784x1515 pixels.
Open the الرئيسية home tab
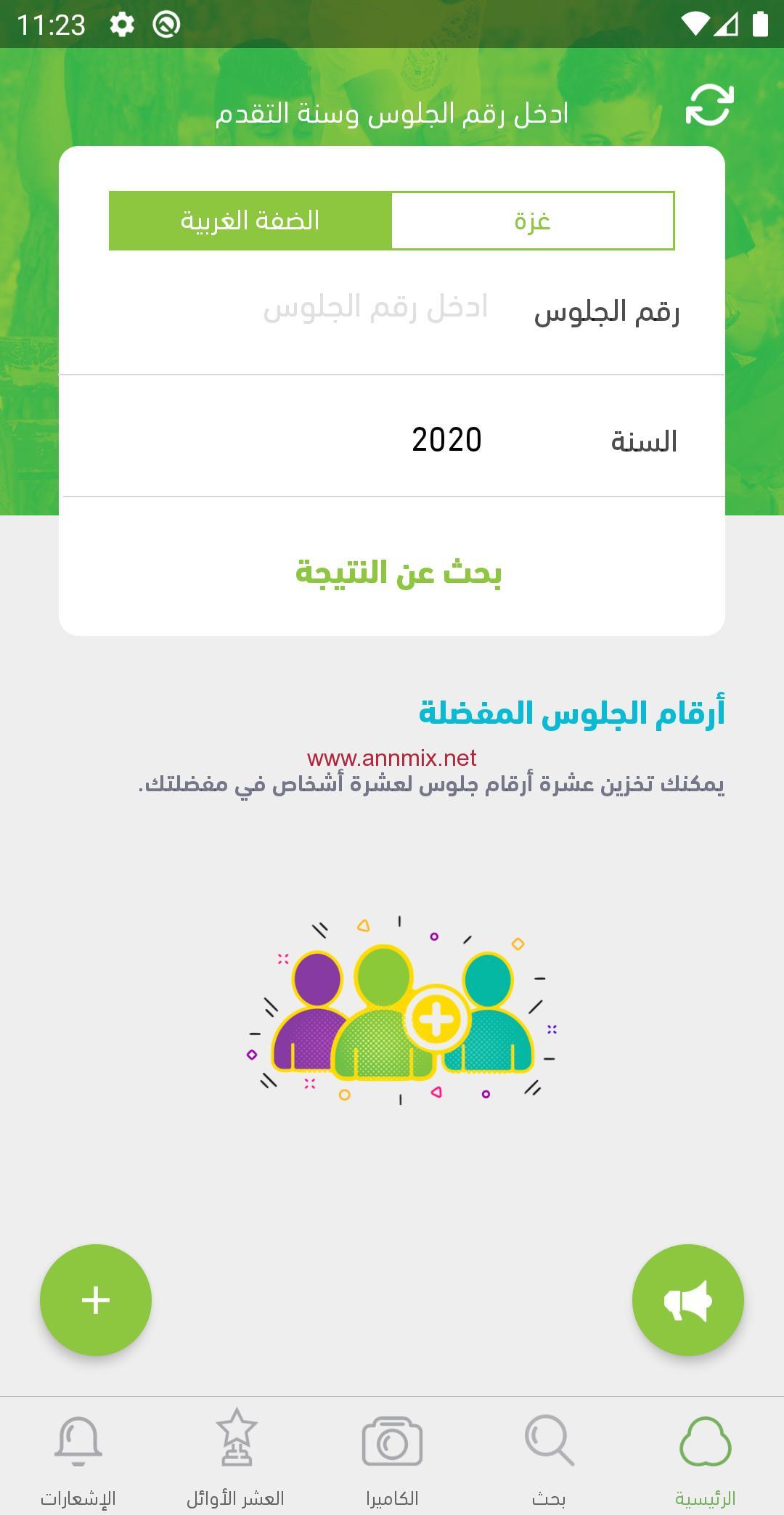706,1461
